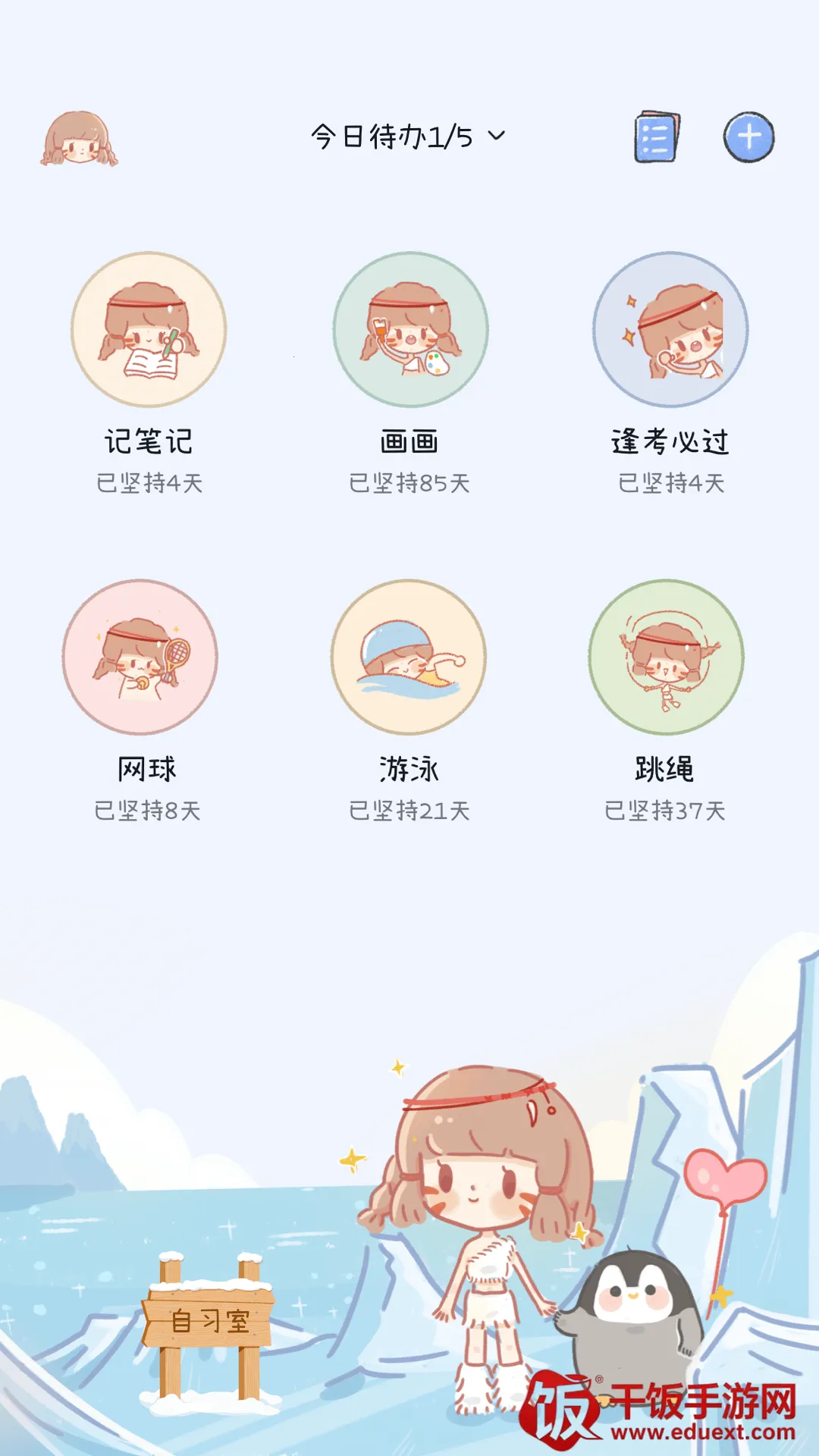Expand the 今日待办1/5 dropdown
Screen dimensions: 819x1456
408,137
